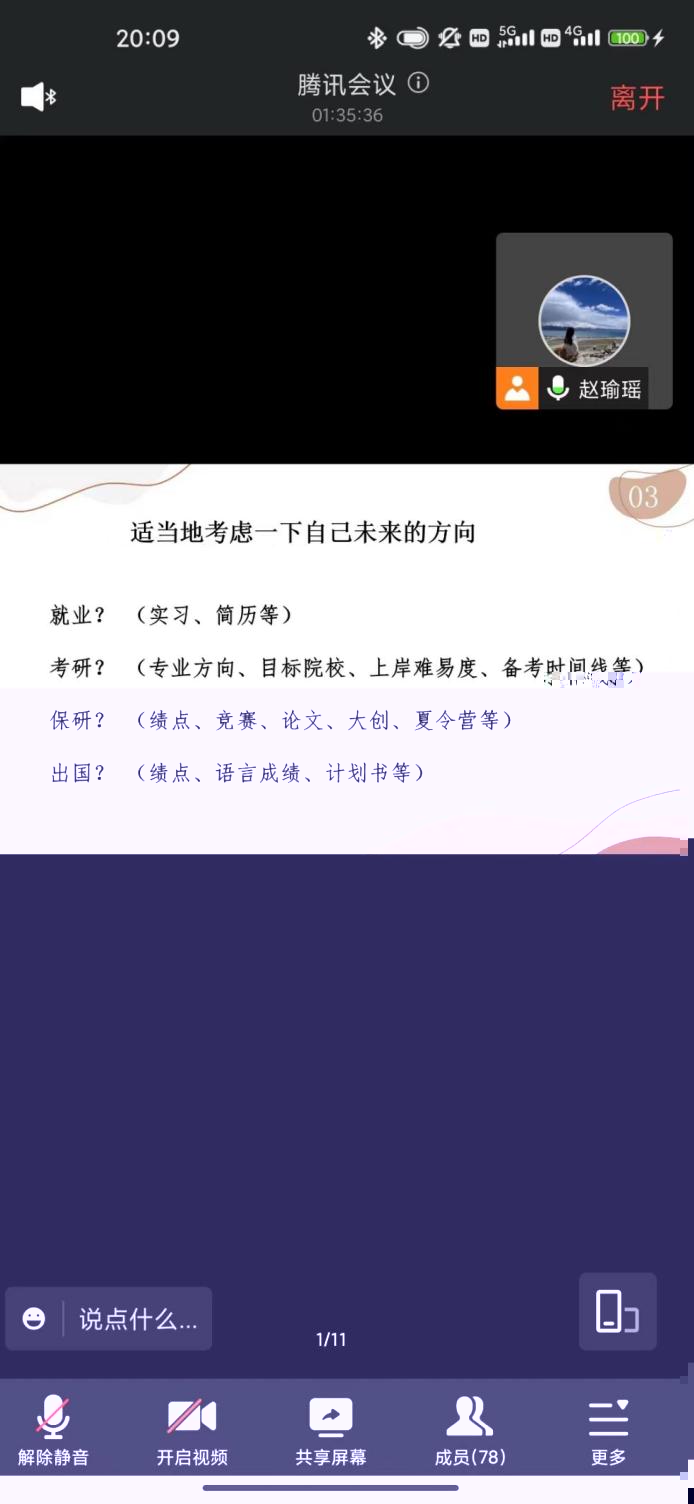
Task: Open 赵瑜瑶's participant video tile
Action: 584,322
